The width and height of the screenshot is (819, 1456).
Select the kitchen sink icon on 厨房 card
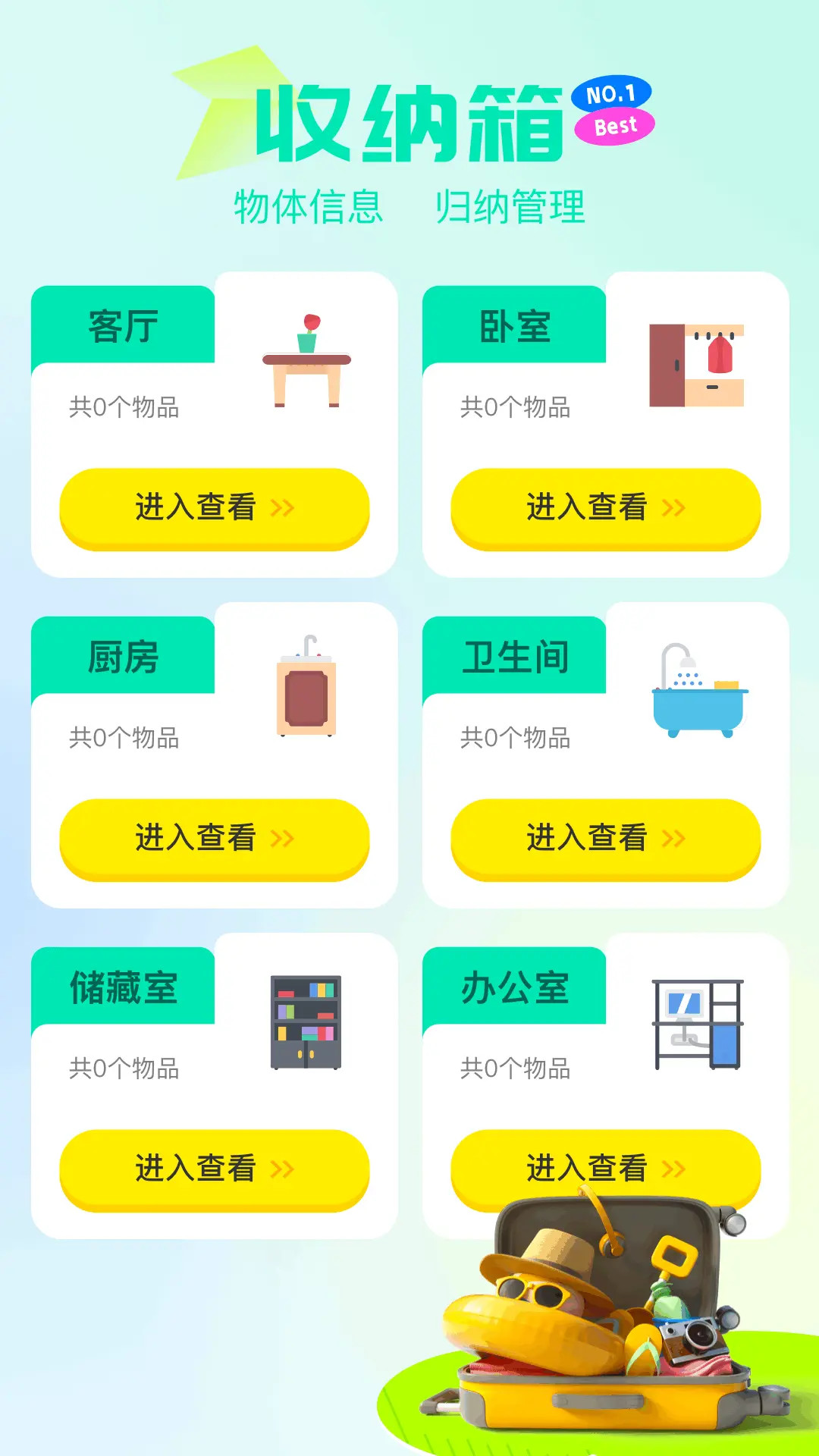306,690
